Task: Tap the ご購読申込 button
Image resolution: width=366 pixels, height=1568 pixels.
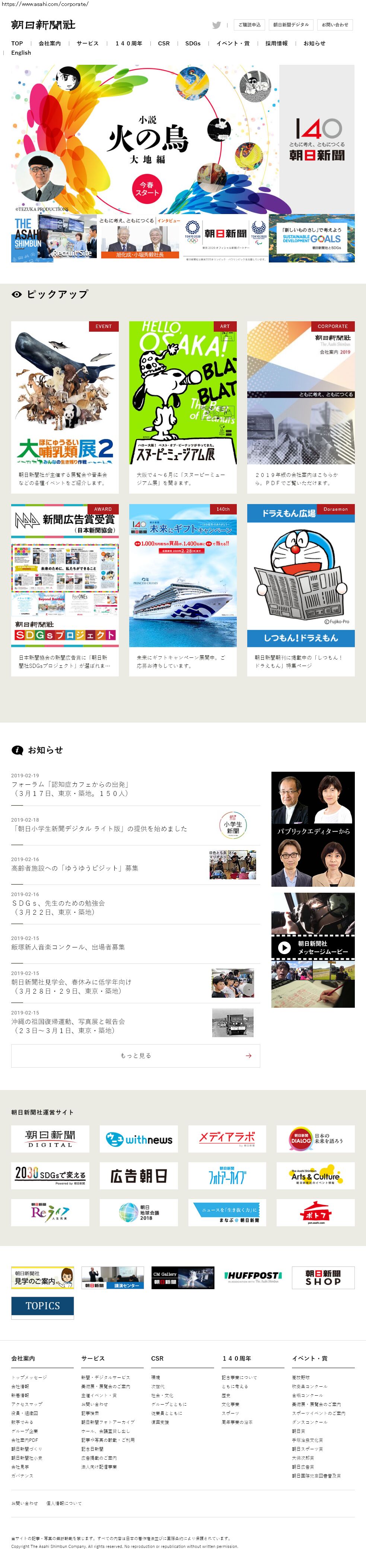Action: 250,25
